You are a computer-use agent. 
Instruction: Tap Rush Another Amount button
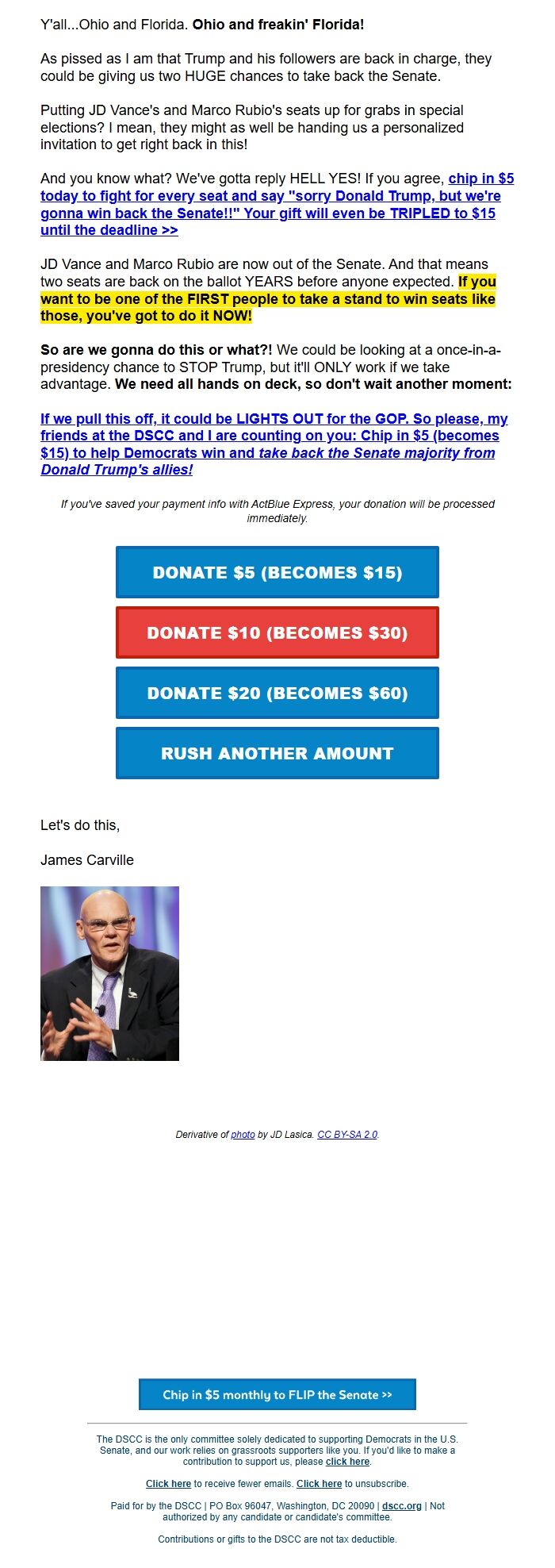point(277,753)
